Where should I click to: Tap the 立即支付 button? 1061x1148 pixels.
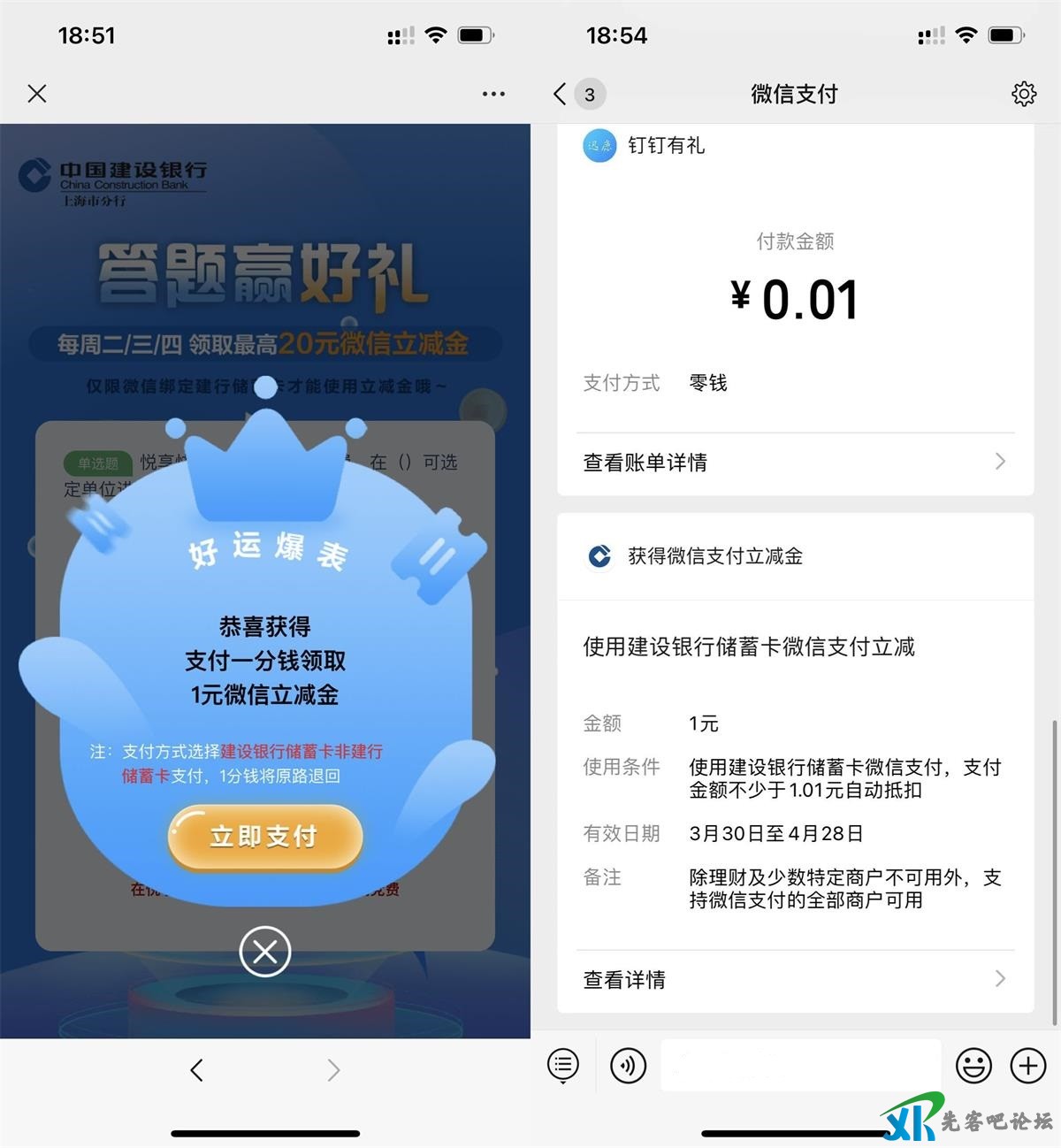coord(264,836)
